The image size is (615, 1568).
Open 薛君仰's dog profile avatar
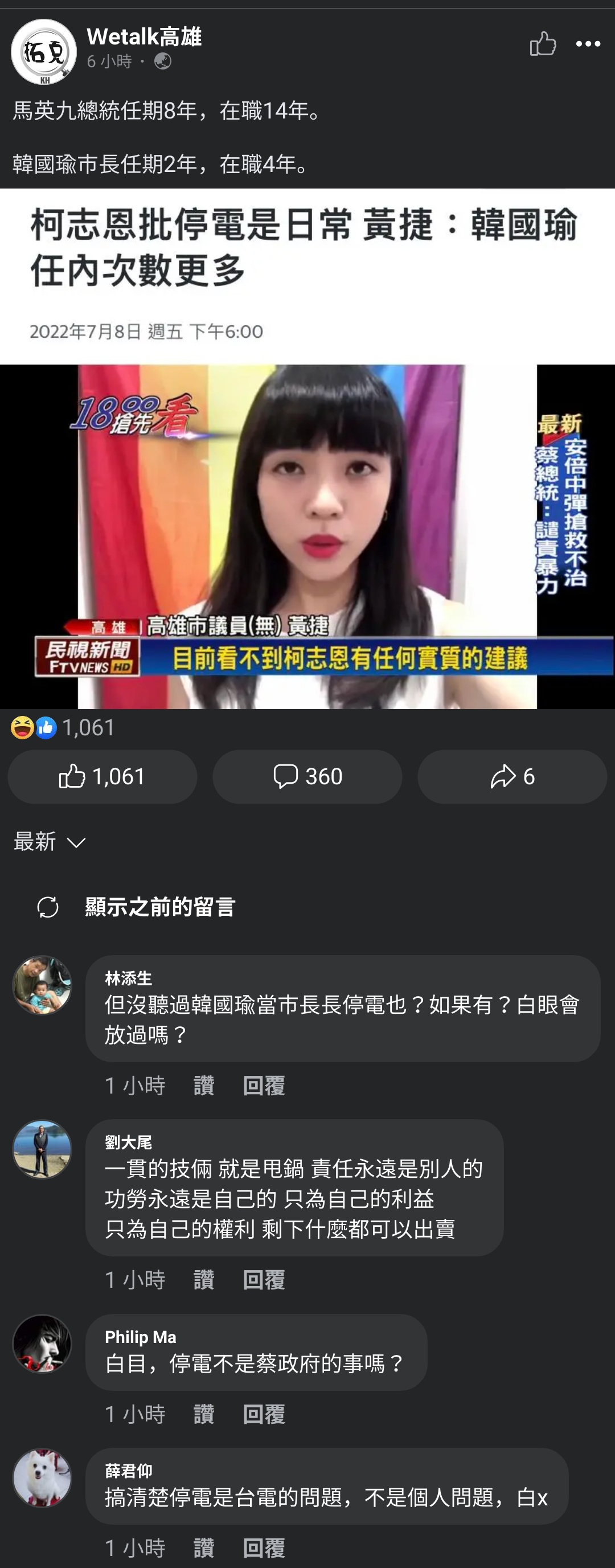coord(42,1478)
